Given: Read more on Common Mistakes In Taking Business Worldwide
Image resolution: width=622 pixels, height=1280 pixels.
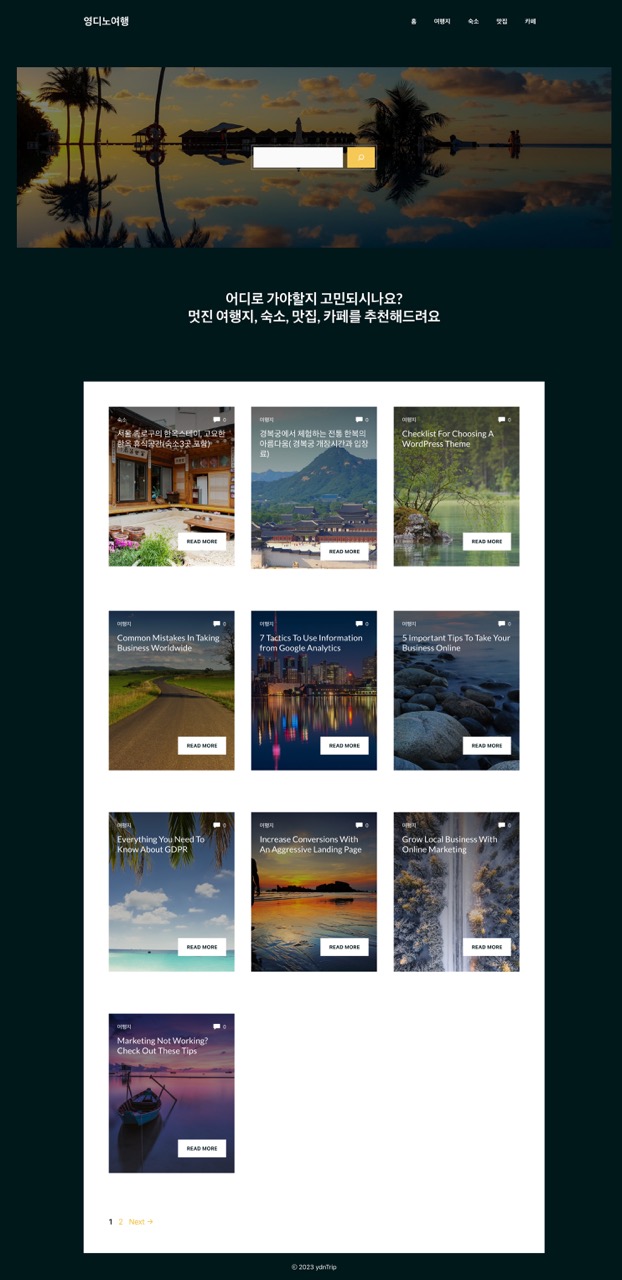Looking at the screenshot, I should [x=202, y=745].
